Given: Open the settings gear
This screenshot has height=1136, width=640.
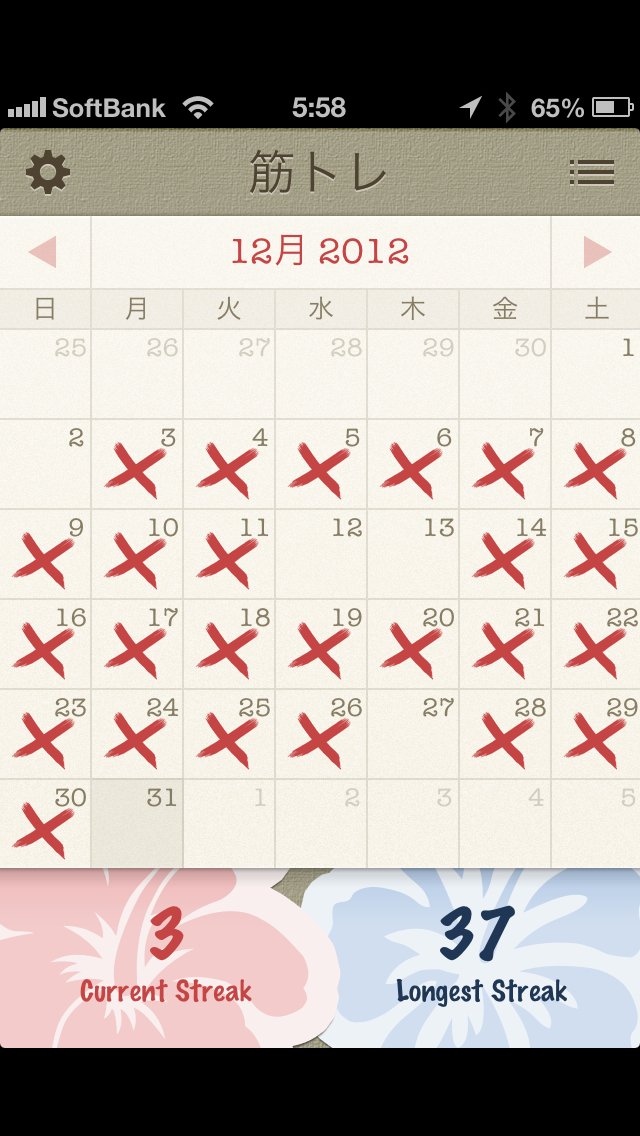Looking at the screenshot, I should tap(48, 173).
